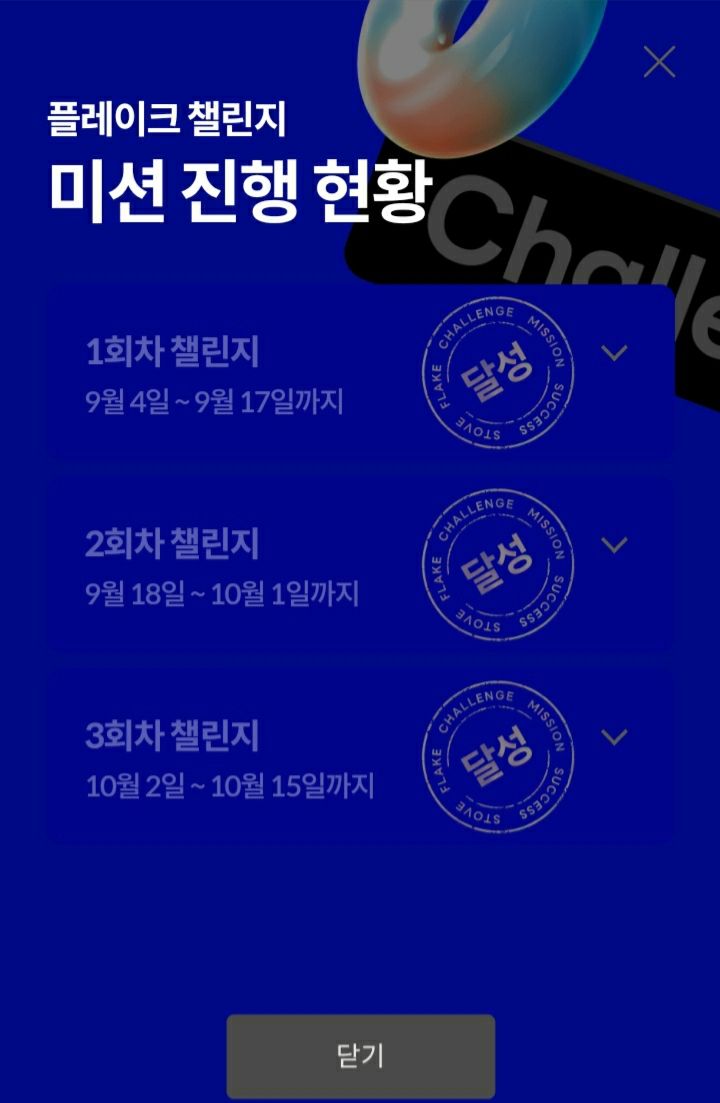
Task: Tap the 닫기 button
Action: click(360, 1056)
